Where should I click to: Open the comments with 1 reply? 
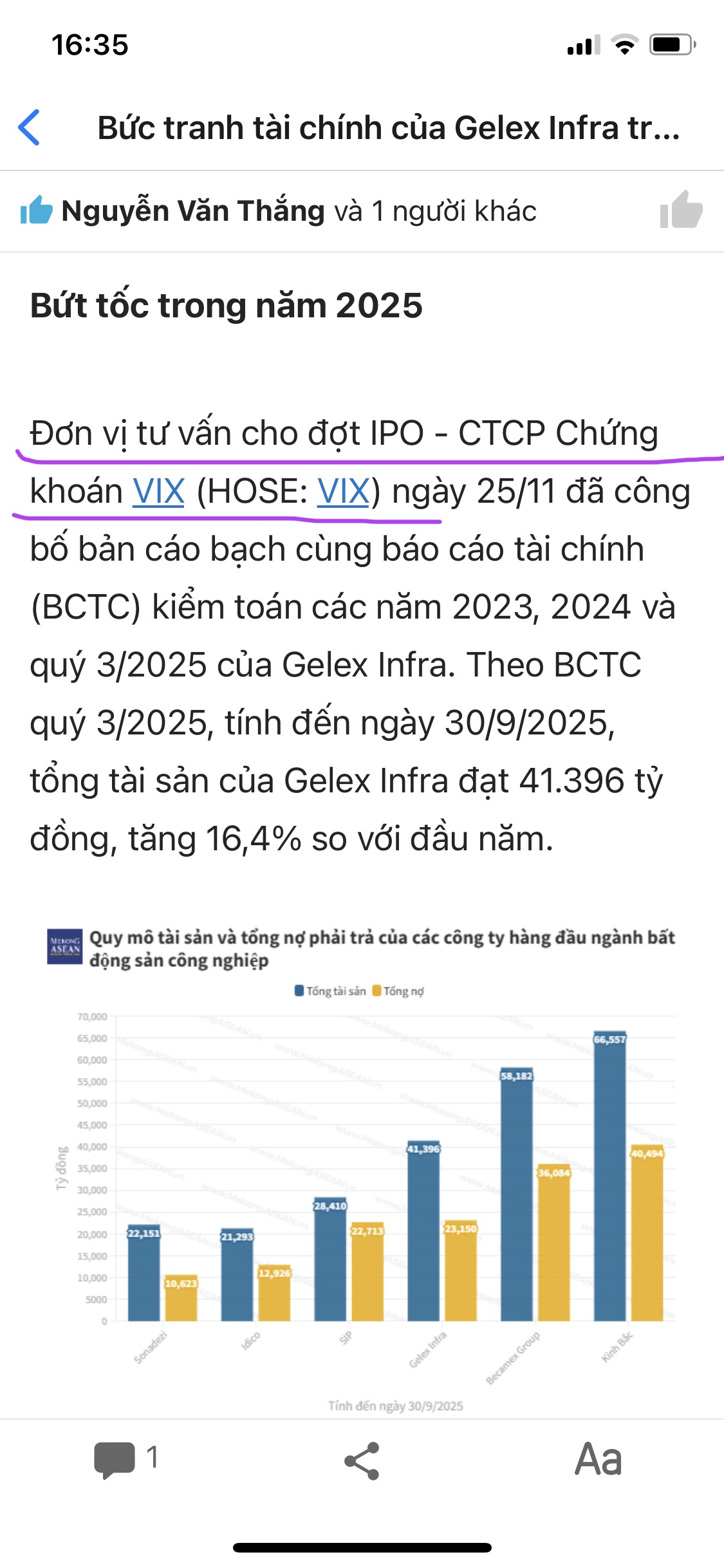pyautogui.click(x=125, y=1459)
